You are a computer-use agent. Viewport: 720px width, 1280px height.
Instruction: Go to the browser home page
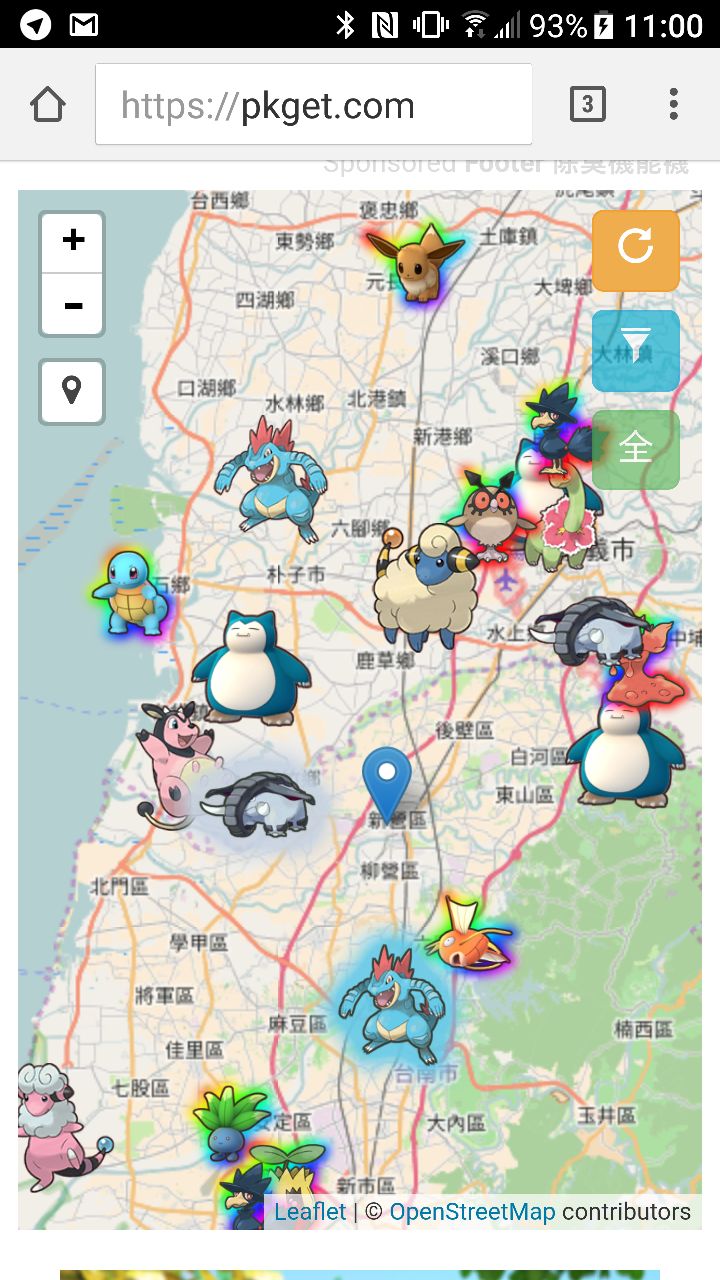click(x=47, y=105)
